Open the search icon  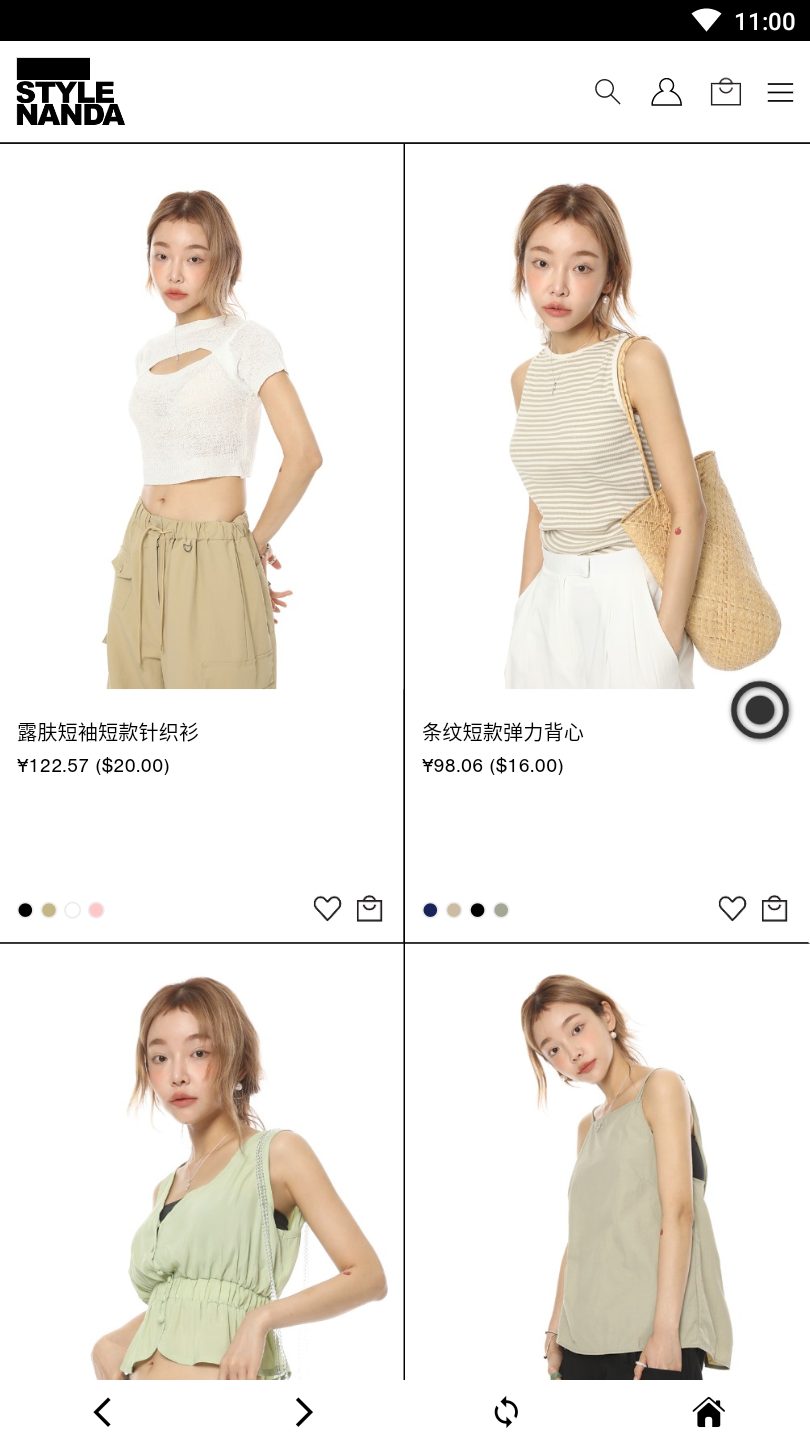(607, 91)
